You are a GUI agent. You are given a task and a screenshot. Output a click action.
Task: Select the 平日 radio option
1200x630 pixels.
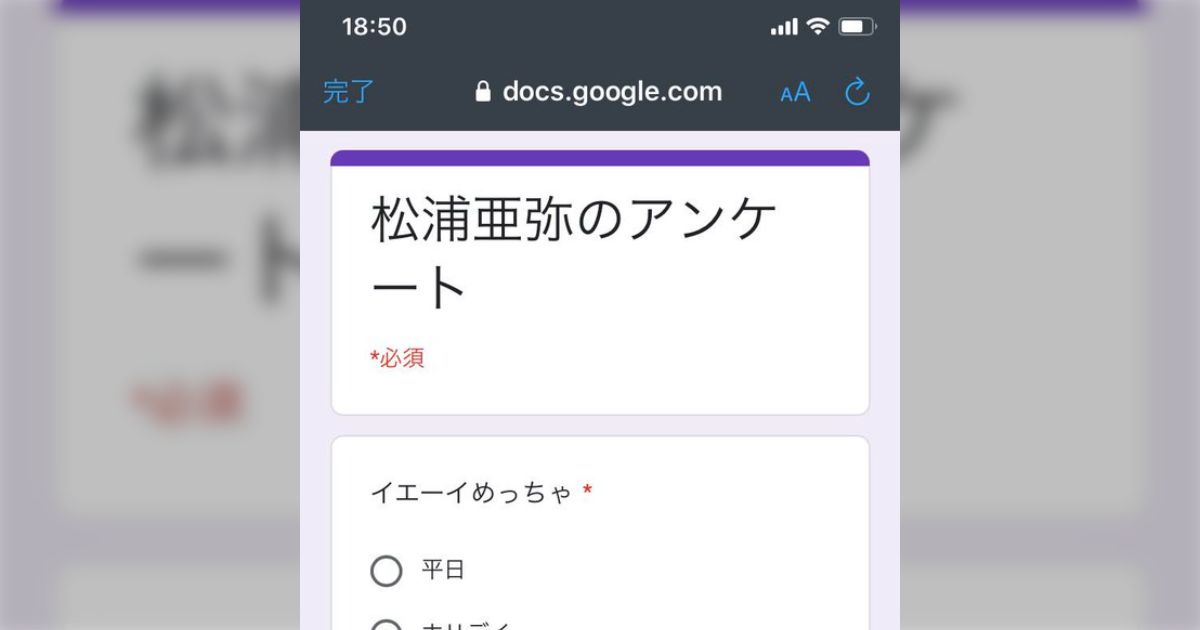[x=386, y=571]
